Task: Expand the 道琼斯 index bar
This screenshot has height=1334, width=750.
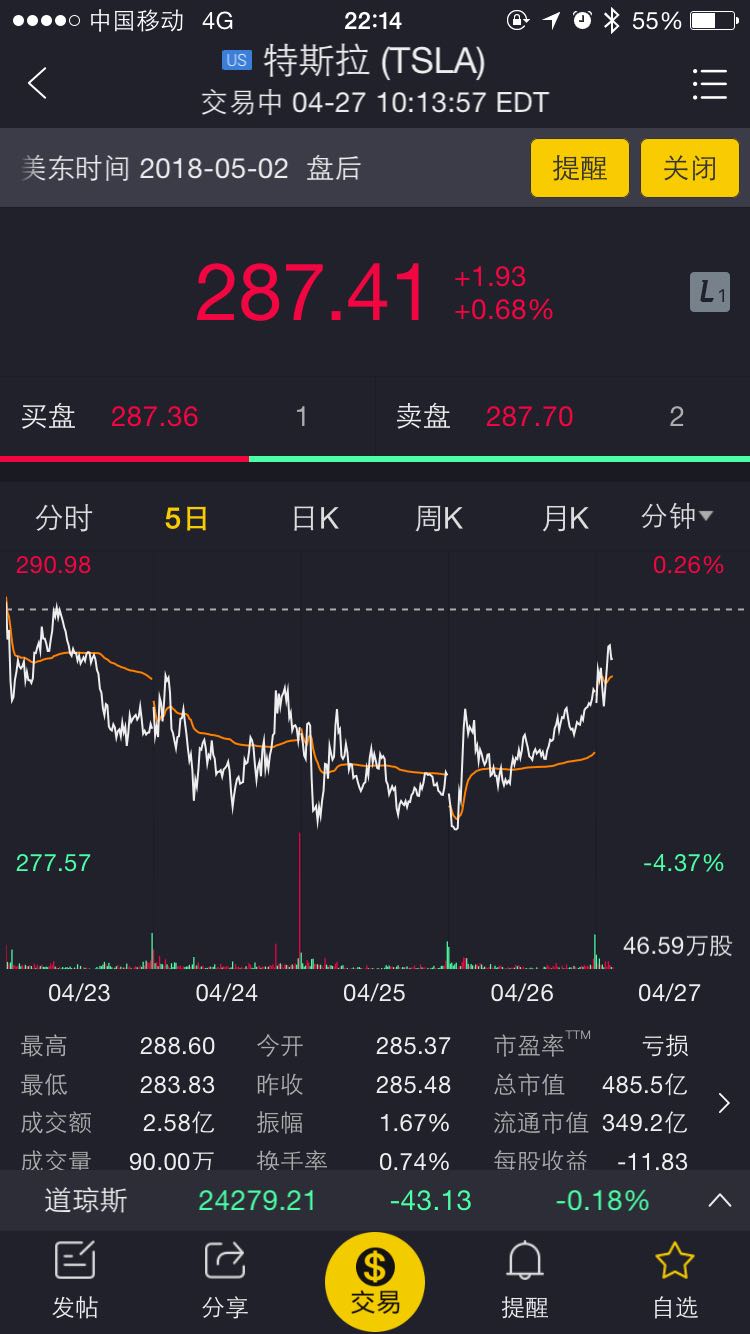Action: click(x=719, y=1200)
